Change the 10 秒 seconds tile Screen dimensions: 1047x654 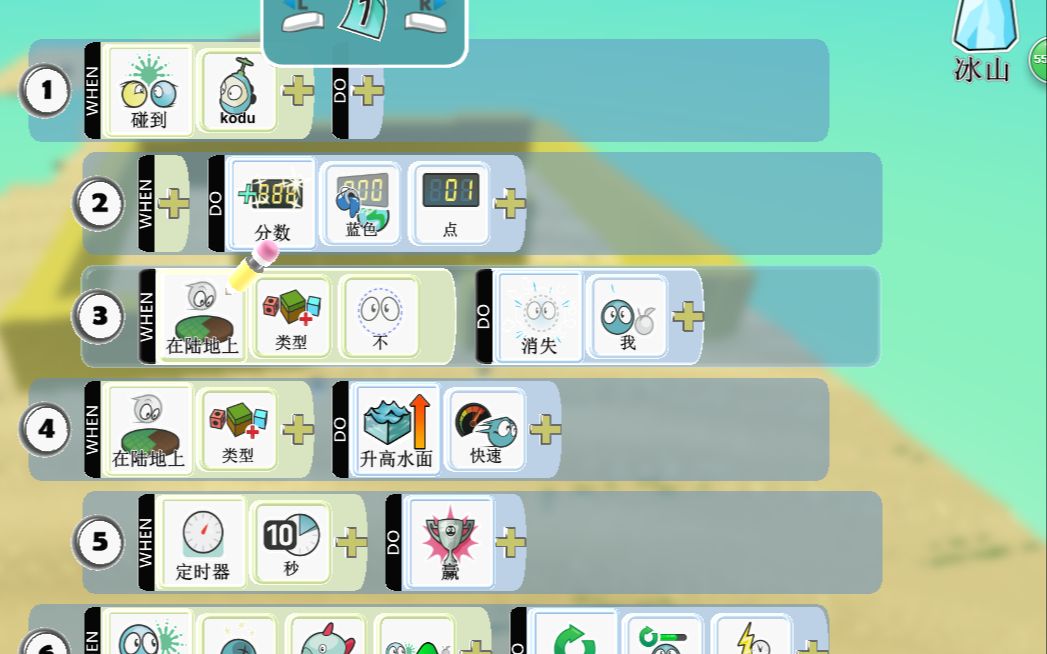point(291,543)
